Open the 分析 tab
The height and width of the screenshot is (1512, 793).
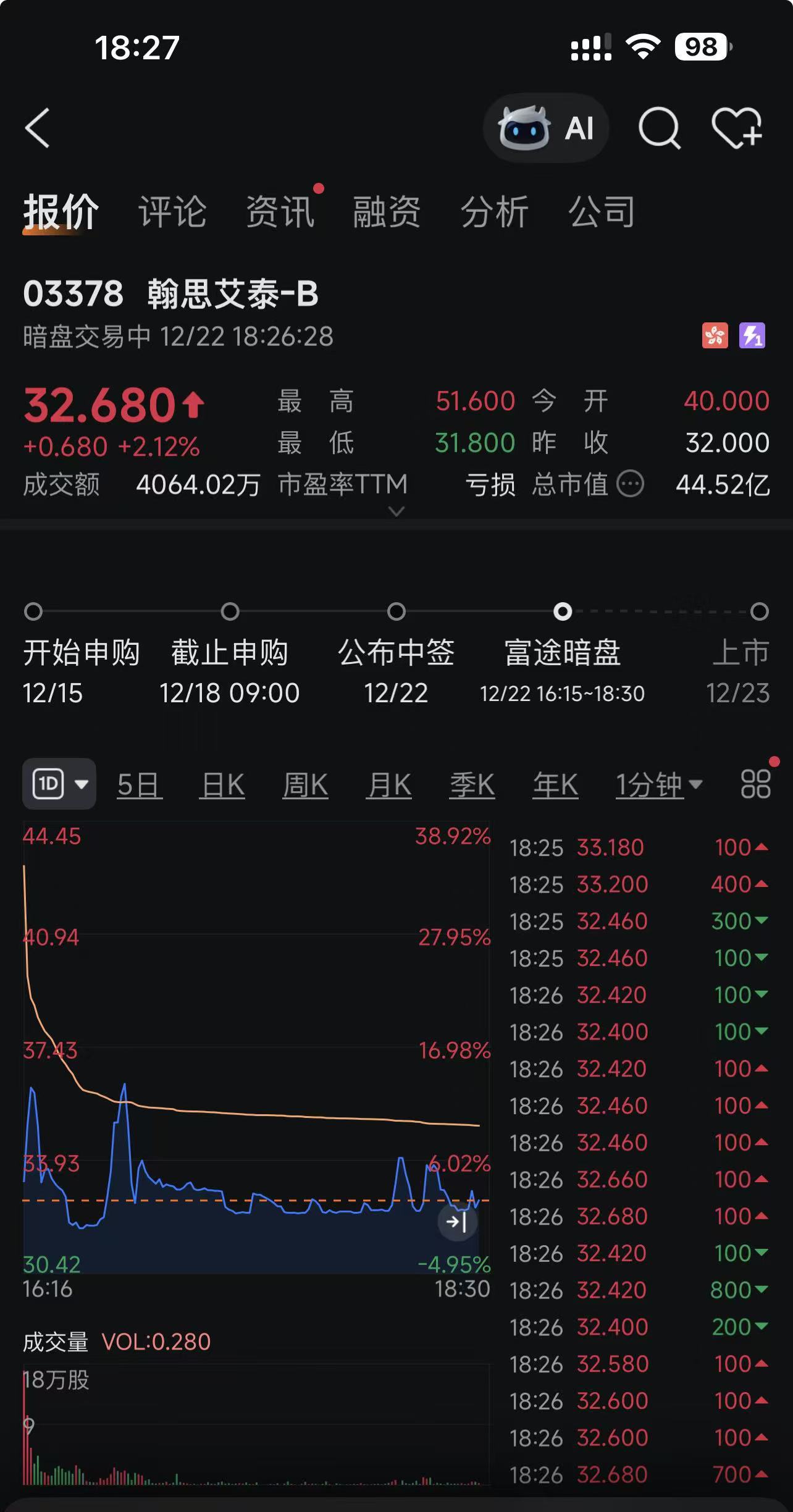[494, 212]
